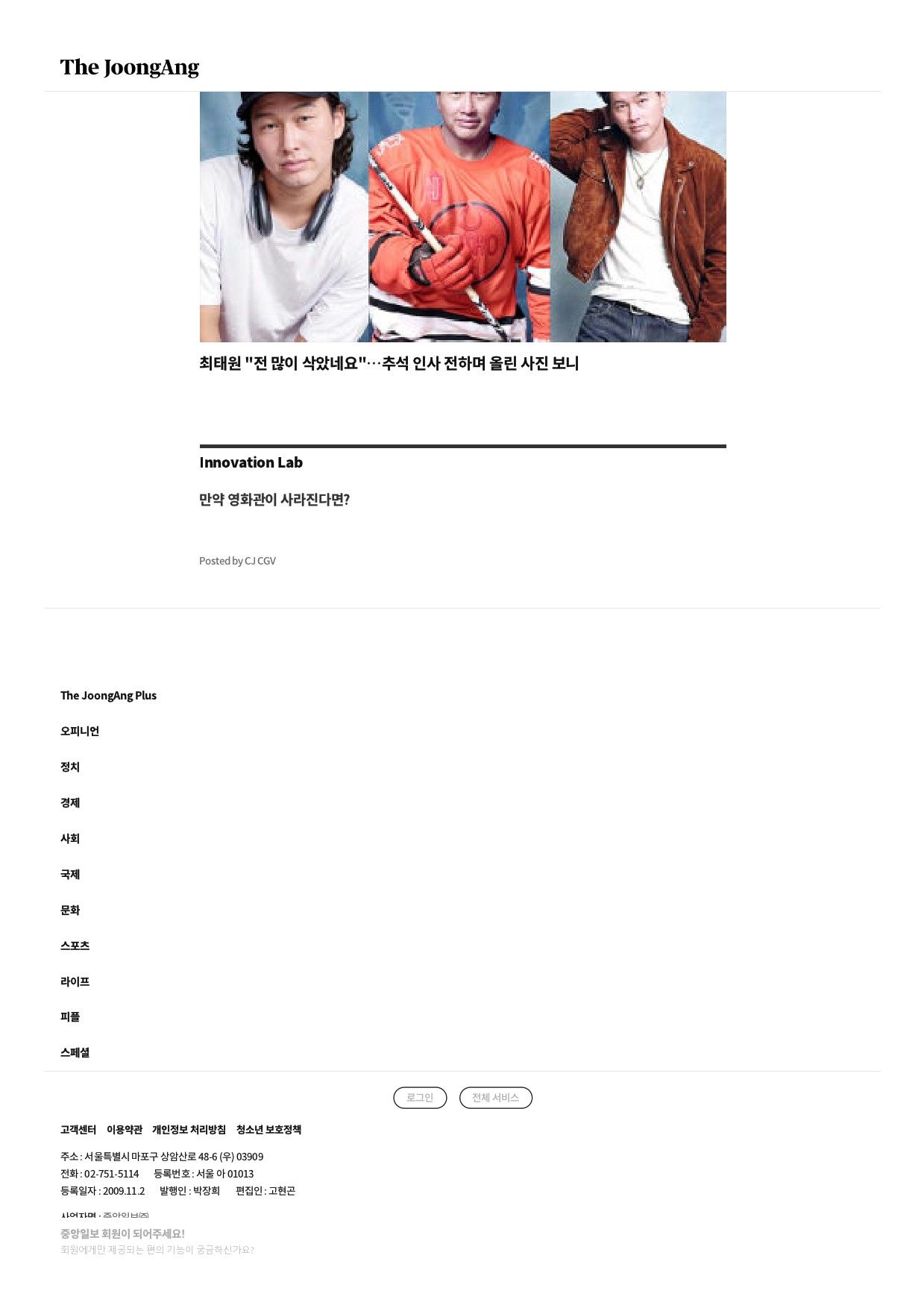Image resolution: width=924 pixels, height=1308 pixels.
Task: Open 고객센터 link
Action: coord(78,1130)
